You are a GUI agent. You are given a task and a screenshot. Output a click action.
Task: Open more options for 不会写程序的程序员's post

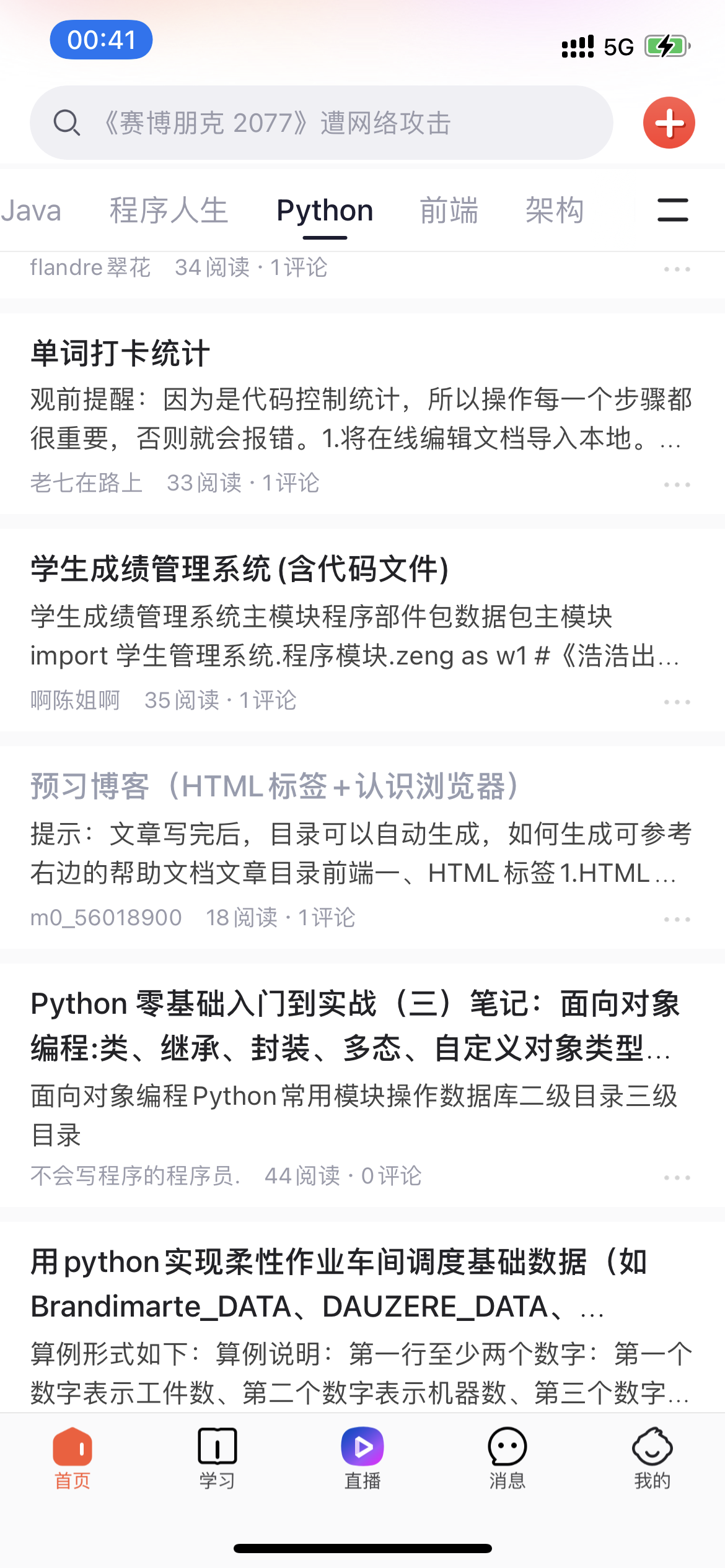tap(677, 1177)
